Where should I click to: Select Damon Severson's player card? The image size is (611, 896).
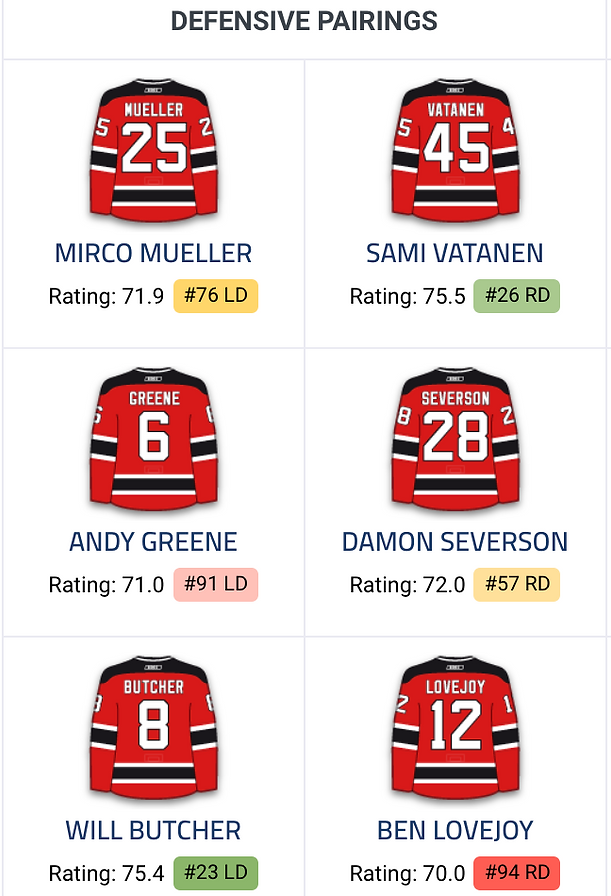[x=454, y=542]
